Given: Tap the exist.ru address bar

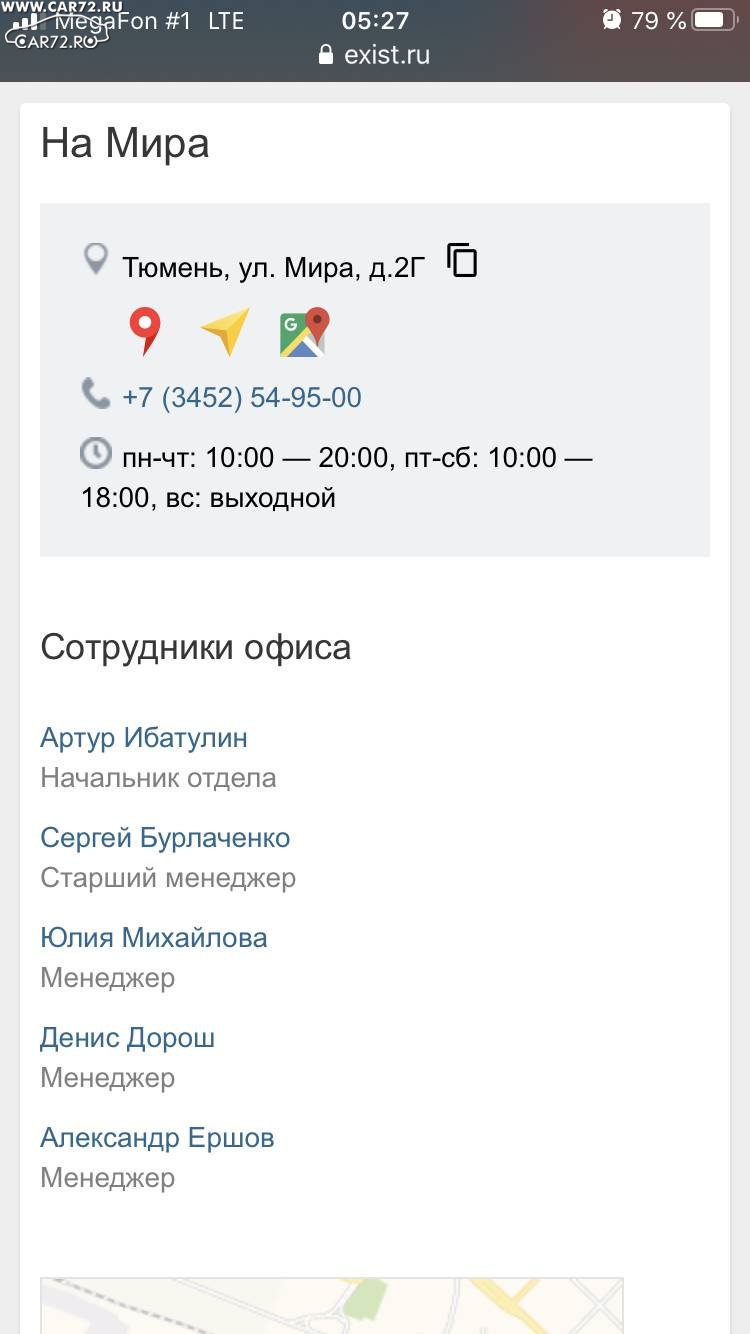Looking at the screenshot, I should [x=375, y=55].
